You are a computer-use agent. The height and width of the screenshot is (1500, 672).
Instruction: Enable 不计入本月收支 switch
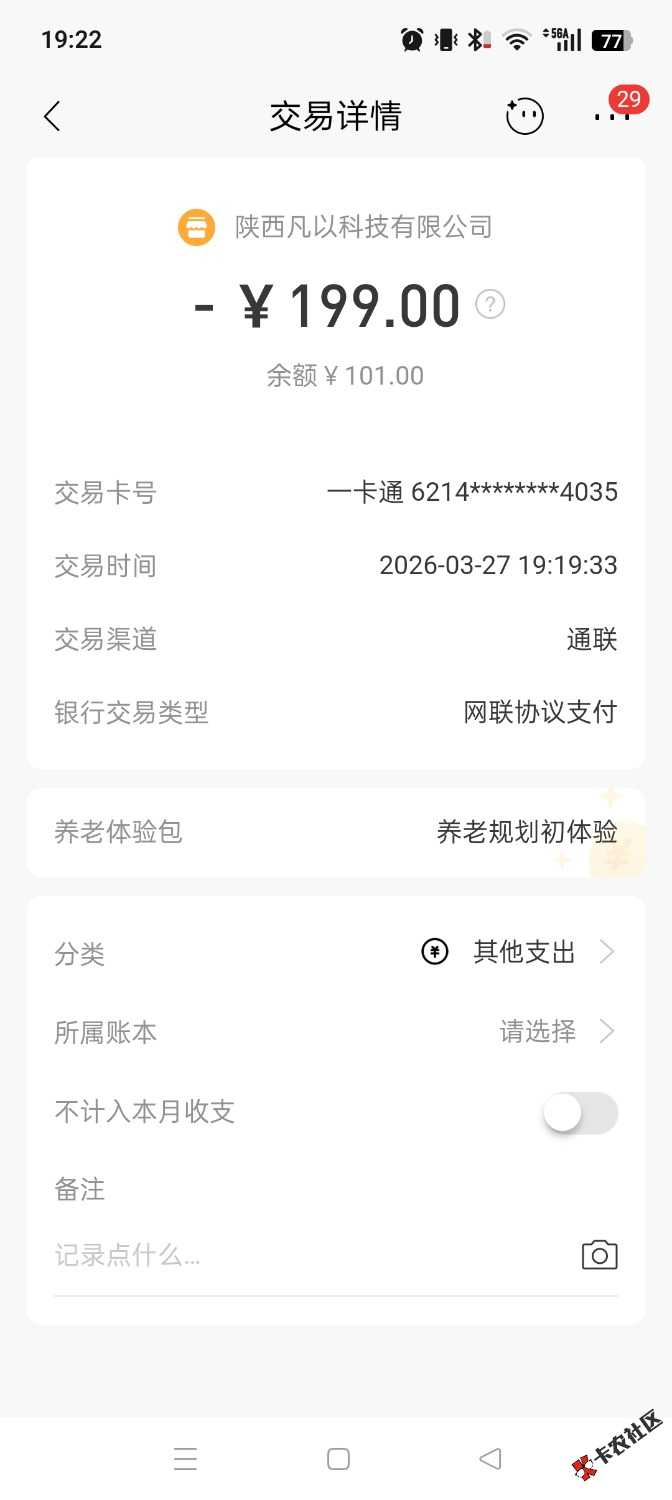580,1112
